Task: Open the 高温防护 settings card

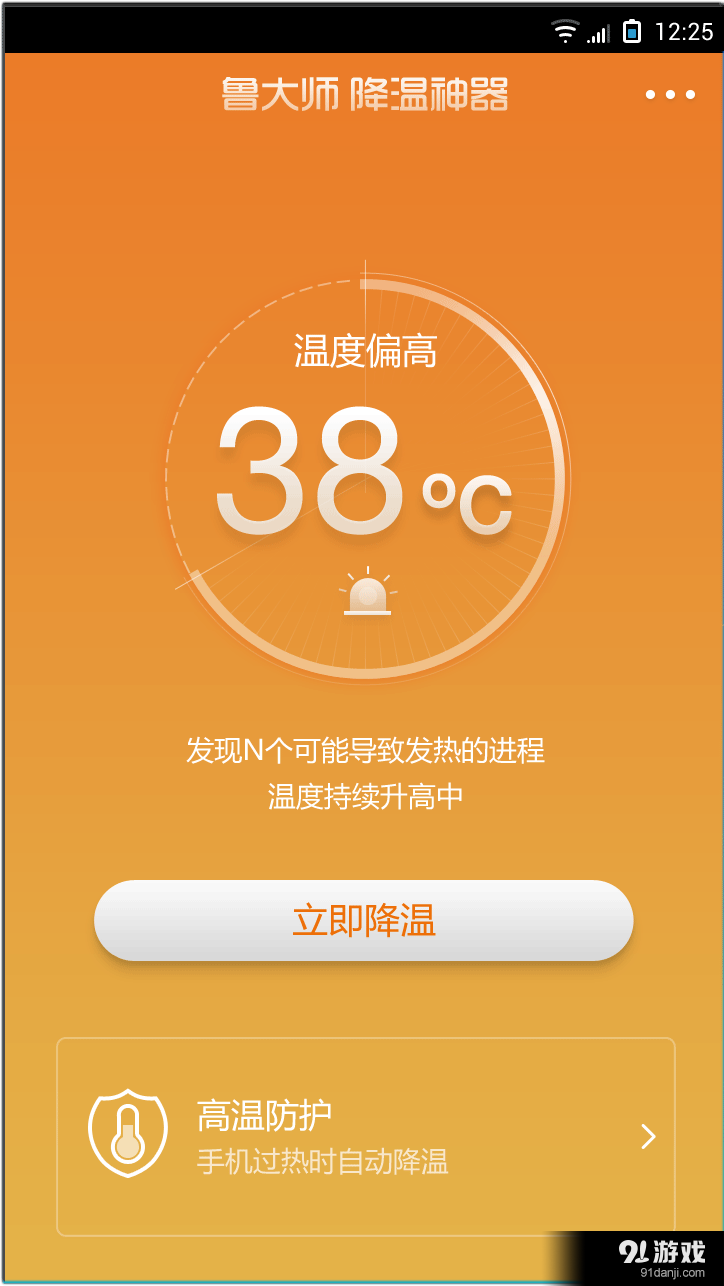Action: [x=366, y=1137]
